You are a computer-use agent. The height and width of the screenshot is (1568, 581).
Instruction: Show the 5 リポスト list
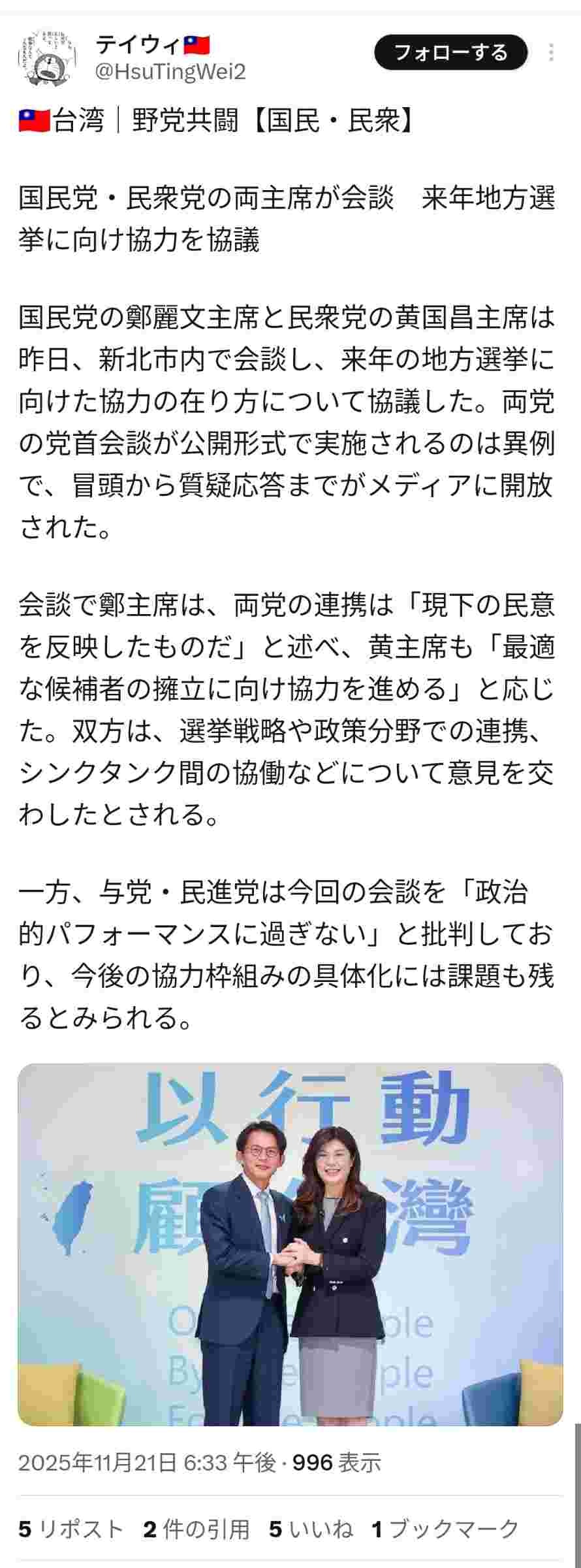coord(71,1528)
